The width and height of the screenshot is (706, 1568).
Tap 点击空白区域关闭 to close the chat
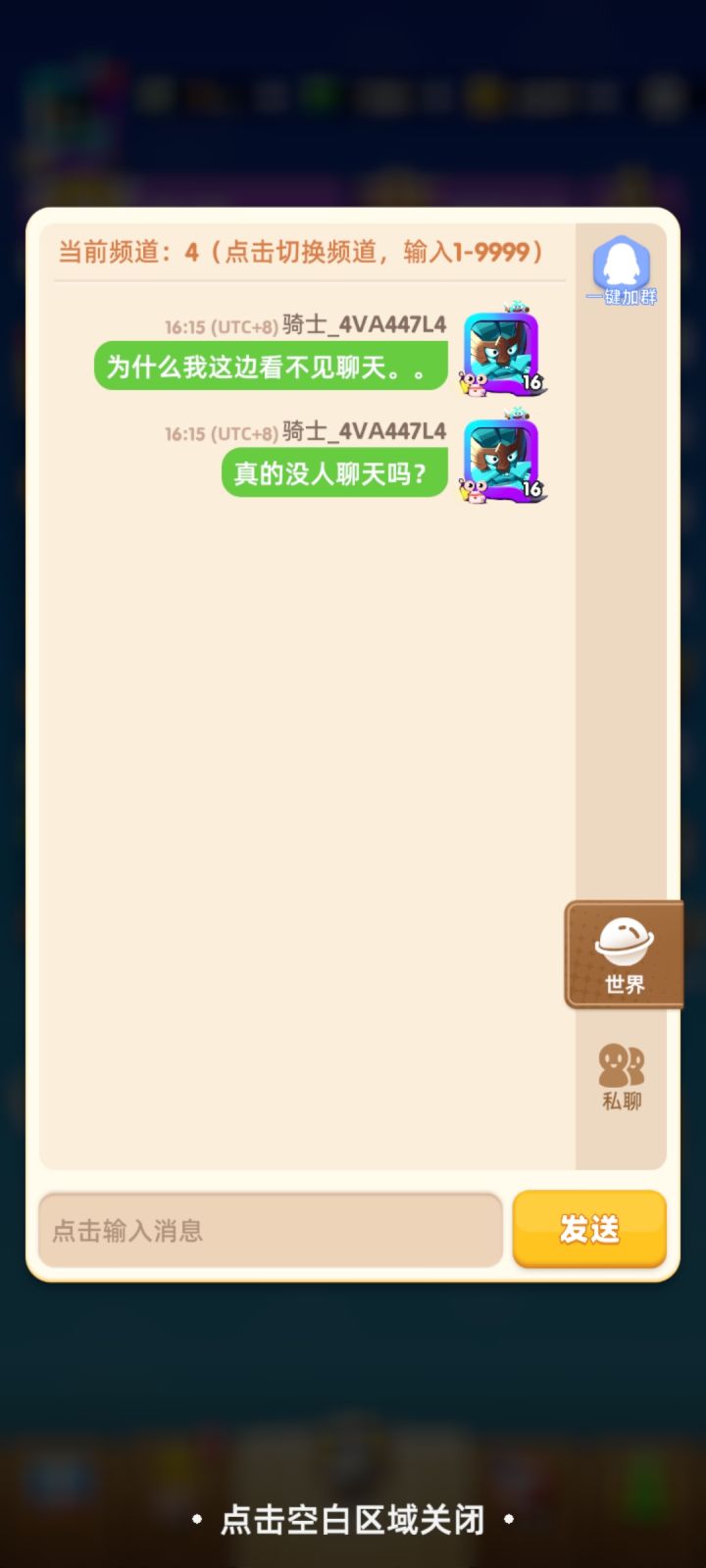pos(353,1520)
